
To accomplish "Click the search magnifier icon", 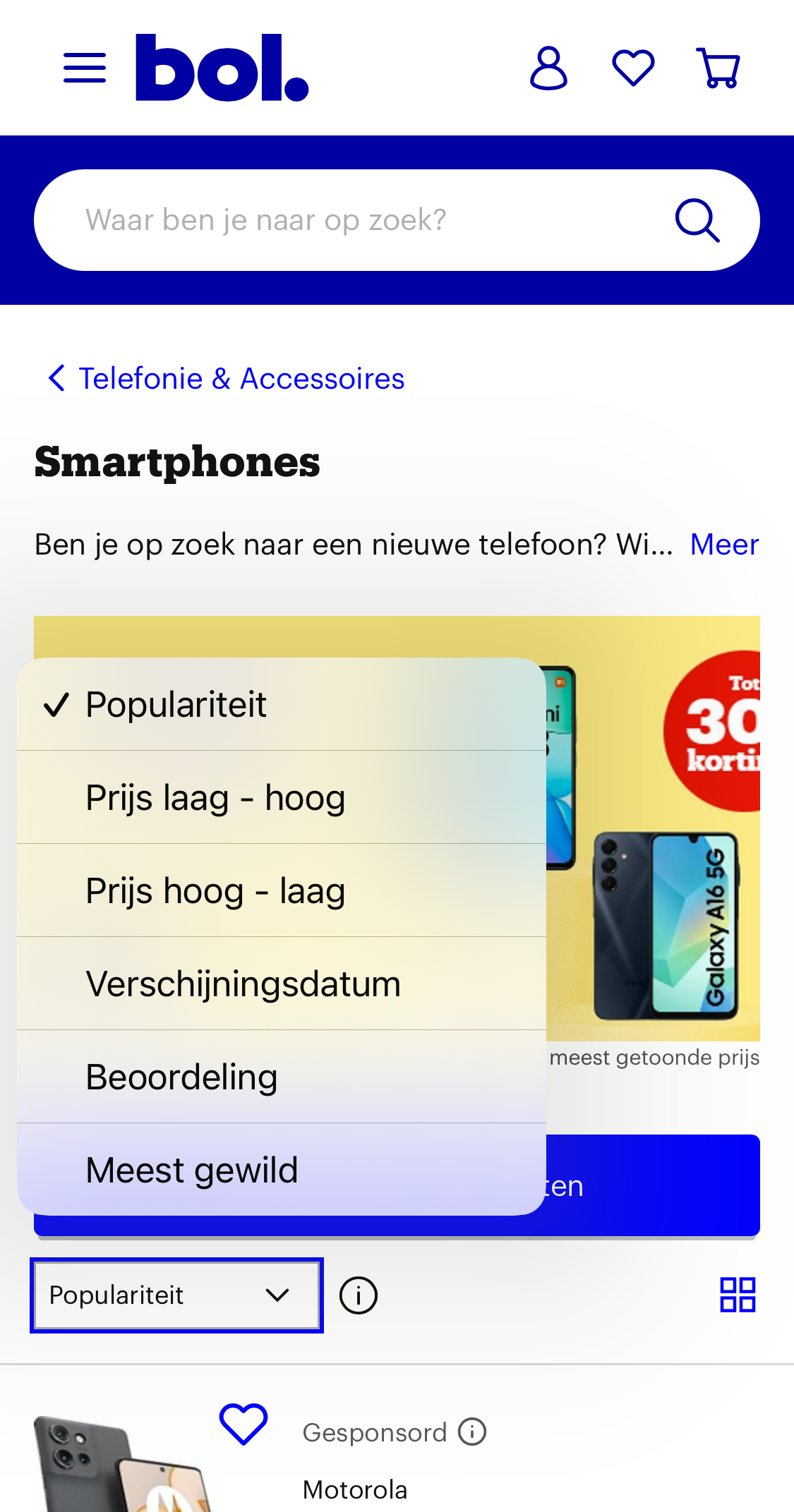I will click(697, 219).
